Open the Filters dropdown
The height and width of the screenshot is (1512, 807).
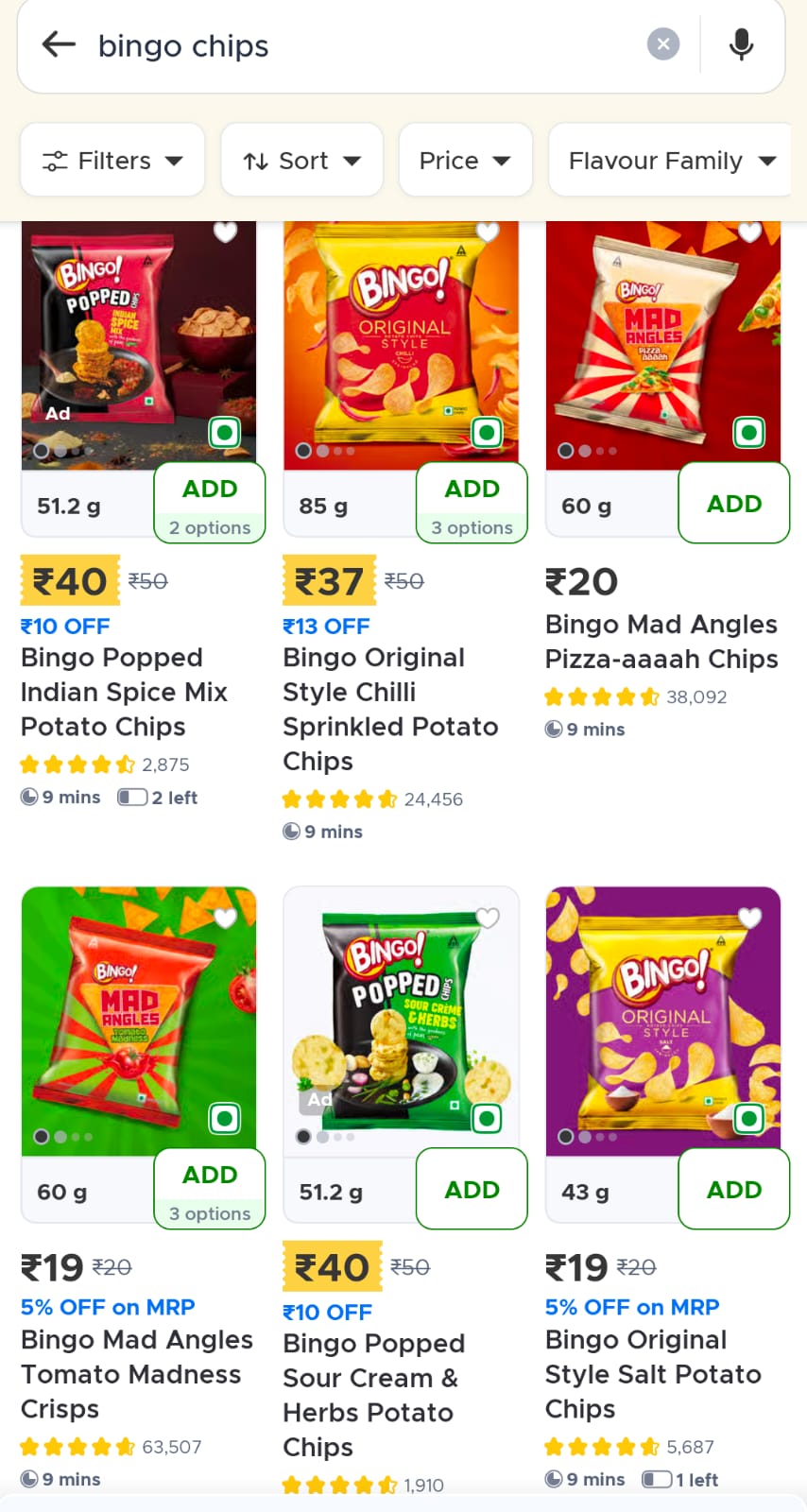(x=112, y=160)
